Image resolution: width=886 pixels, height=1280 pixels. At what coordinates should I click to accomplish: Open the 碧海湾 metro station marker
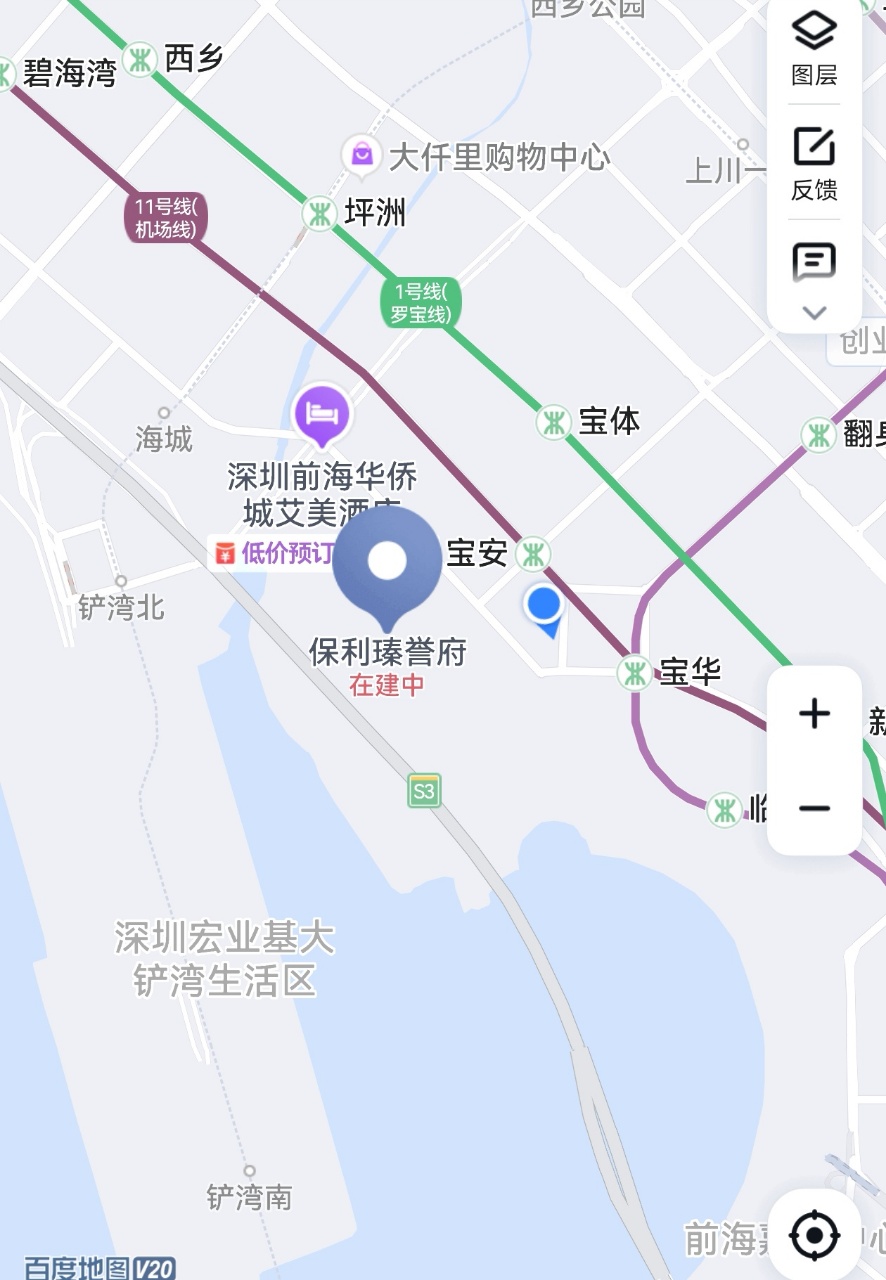pyautogui.click(x=5, y=73)
